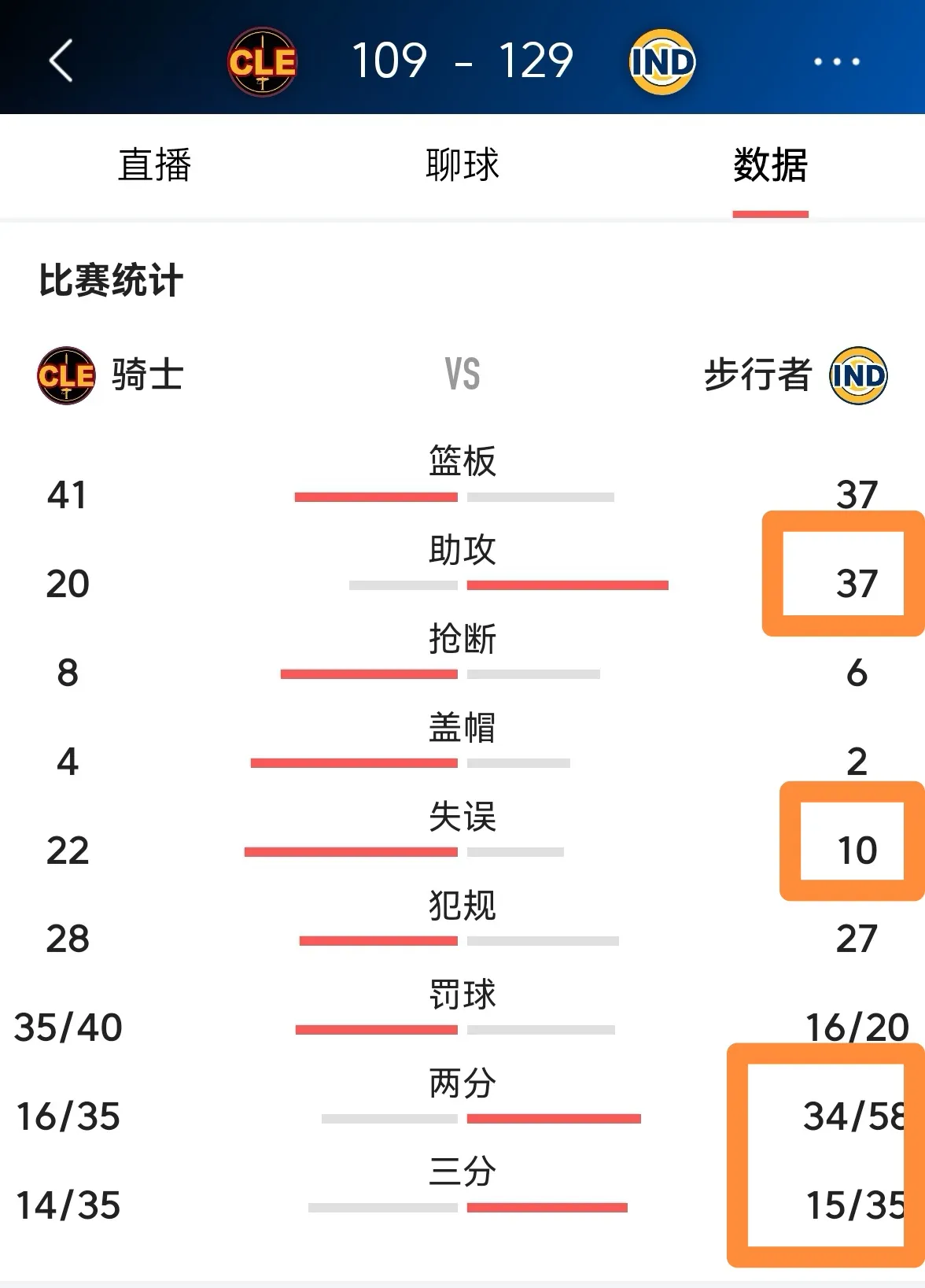Open the CLE team logo in header
Image resolution: width=925 pixels, height=1288 pixels.
[x=262, y=62]
